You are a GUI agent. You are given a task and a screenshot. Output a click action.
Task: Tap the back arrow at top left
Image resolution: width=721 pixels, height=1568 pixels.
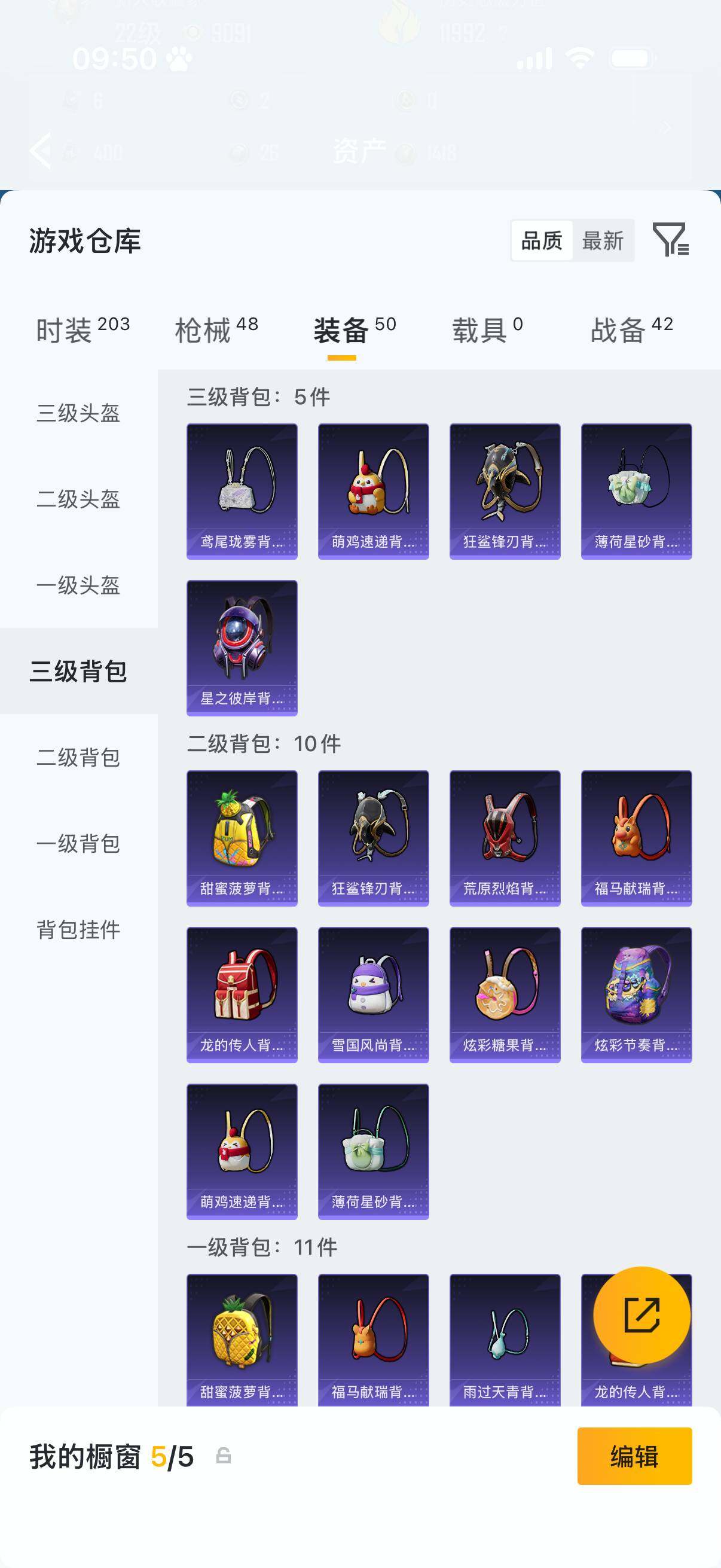point(41,151)
